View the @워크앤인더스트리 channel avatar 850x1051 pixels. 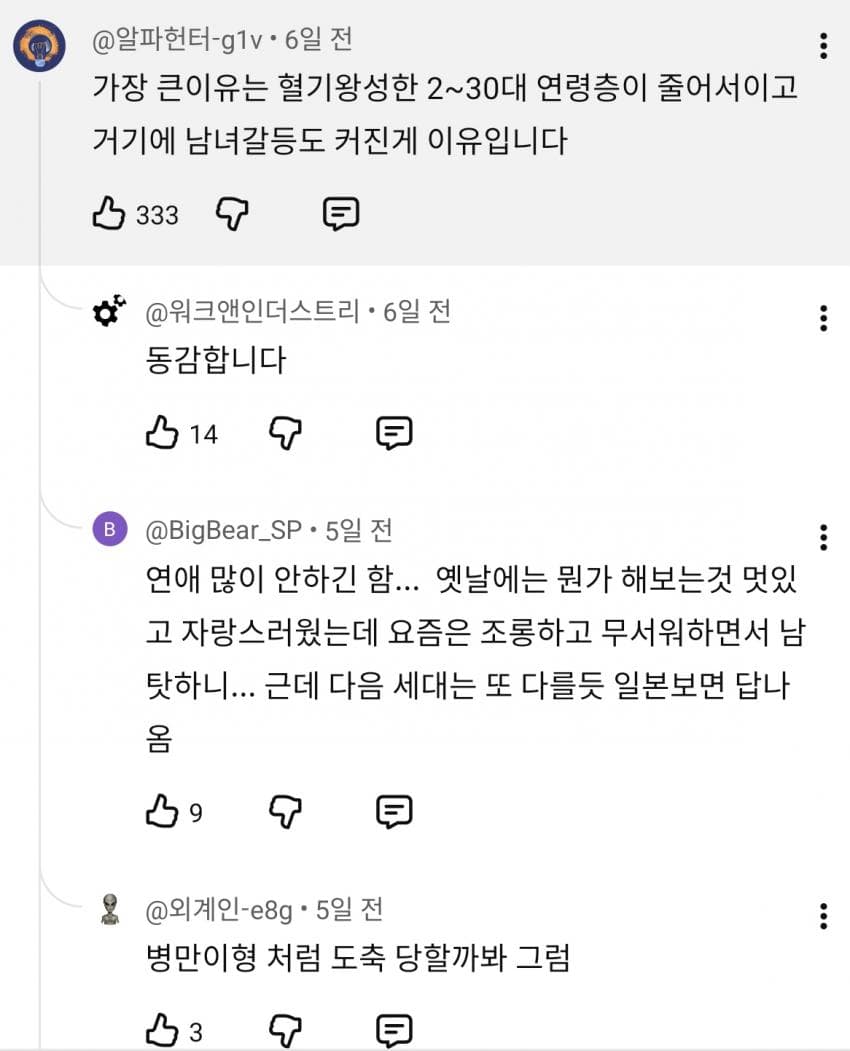pyautogui.click(x=109, y=313)
